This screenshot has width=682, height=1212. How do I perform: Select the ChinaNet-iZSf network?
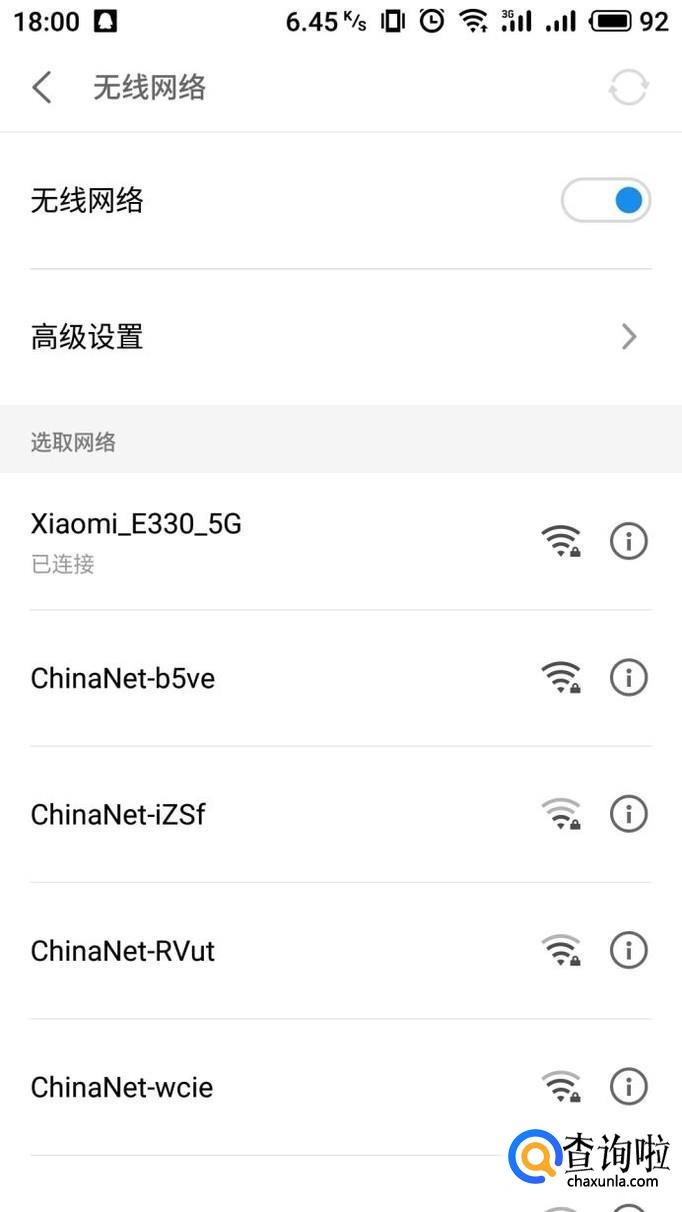coord(250,814)
